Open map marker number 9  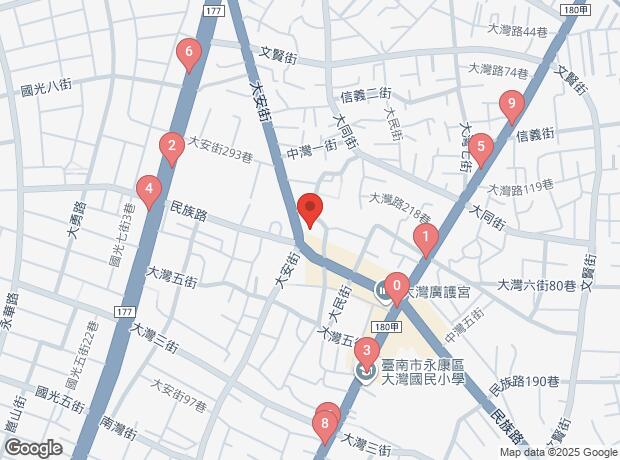(512, 104)
